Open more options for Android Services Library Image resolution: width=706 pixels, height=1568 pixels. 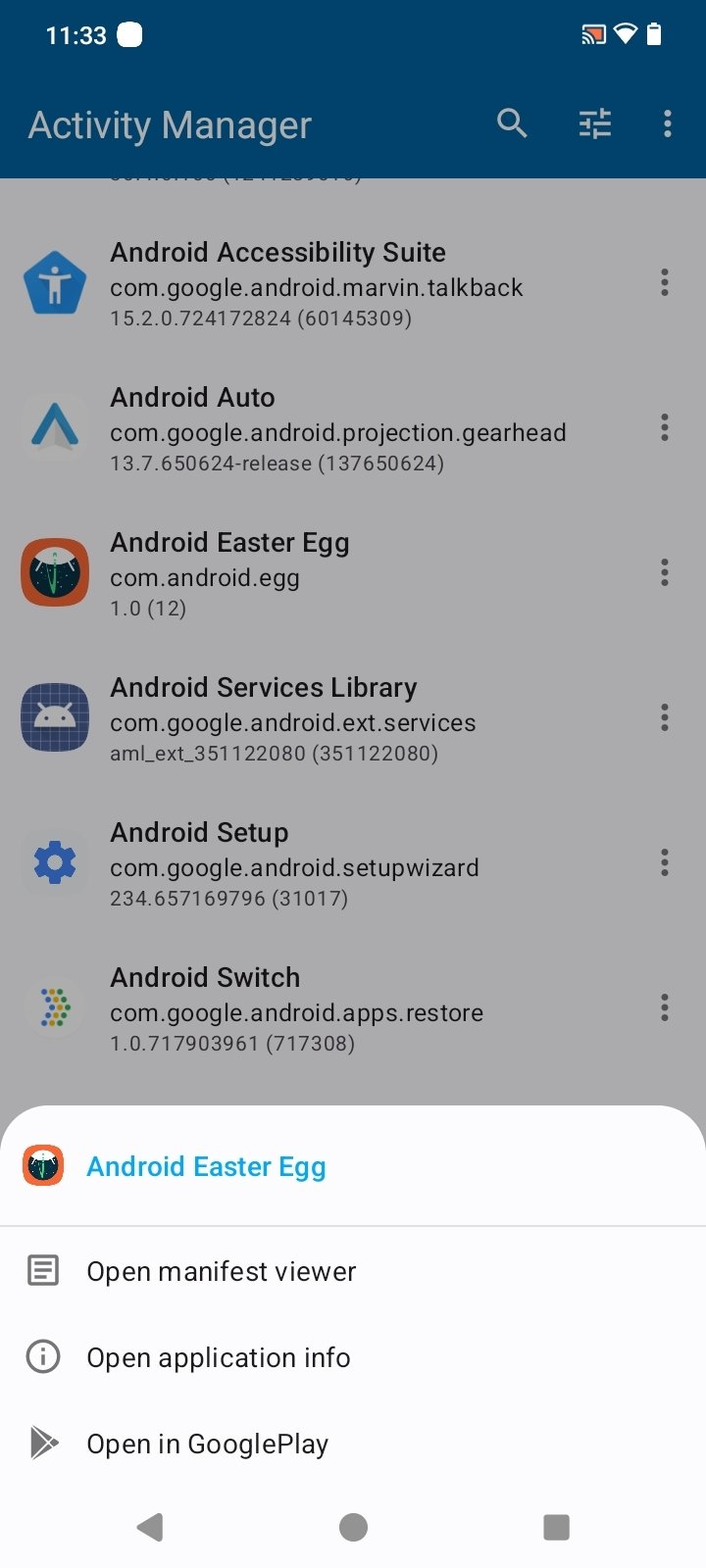(x=664, y=717)
